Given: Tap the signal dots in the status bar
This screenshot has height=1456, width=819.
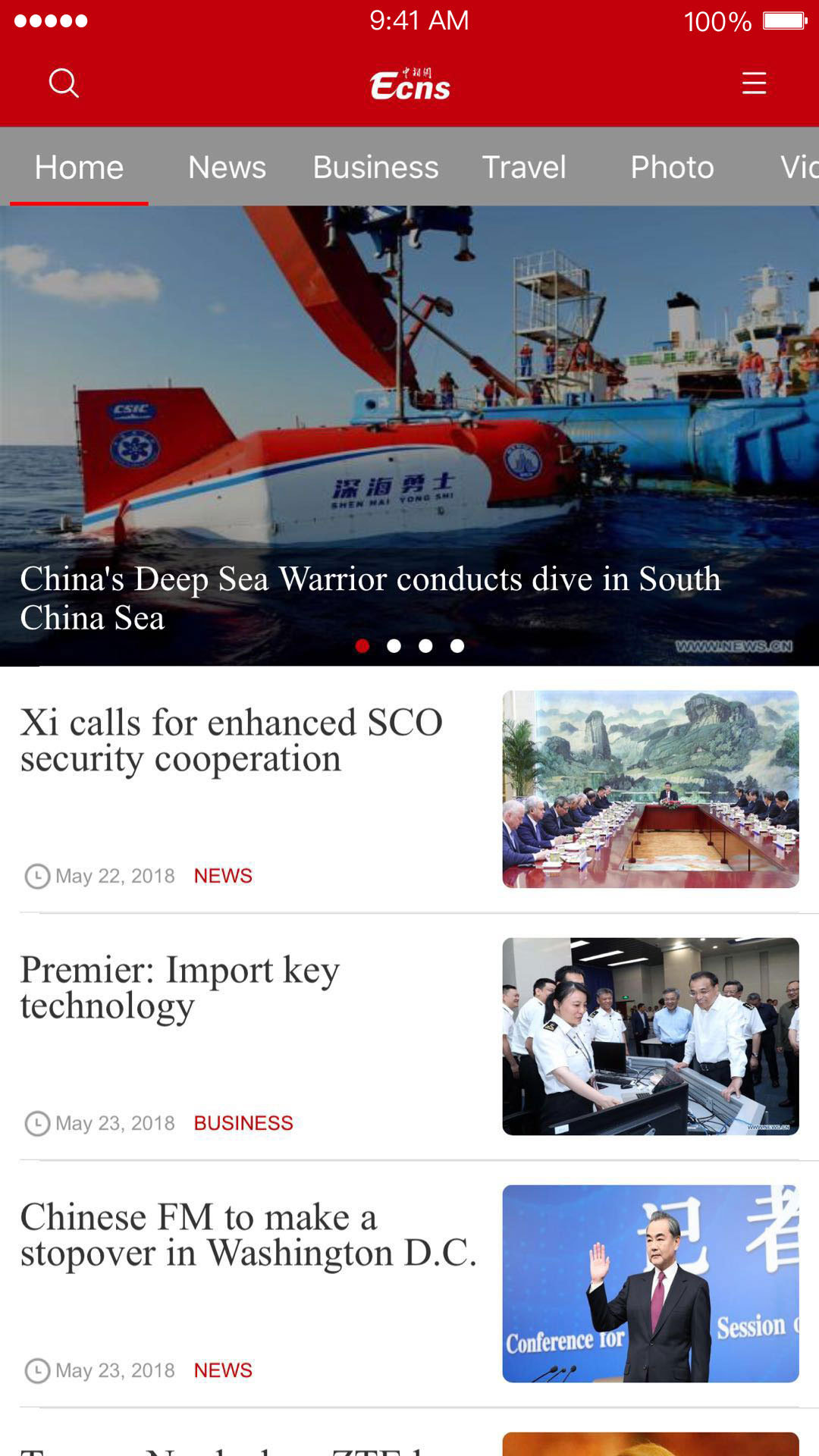Looking at the screenshot, I should pos(51,21).
